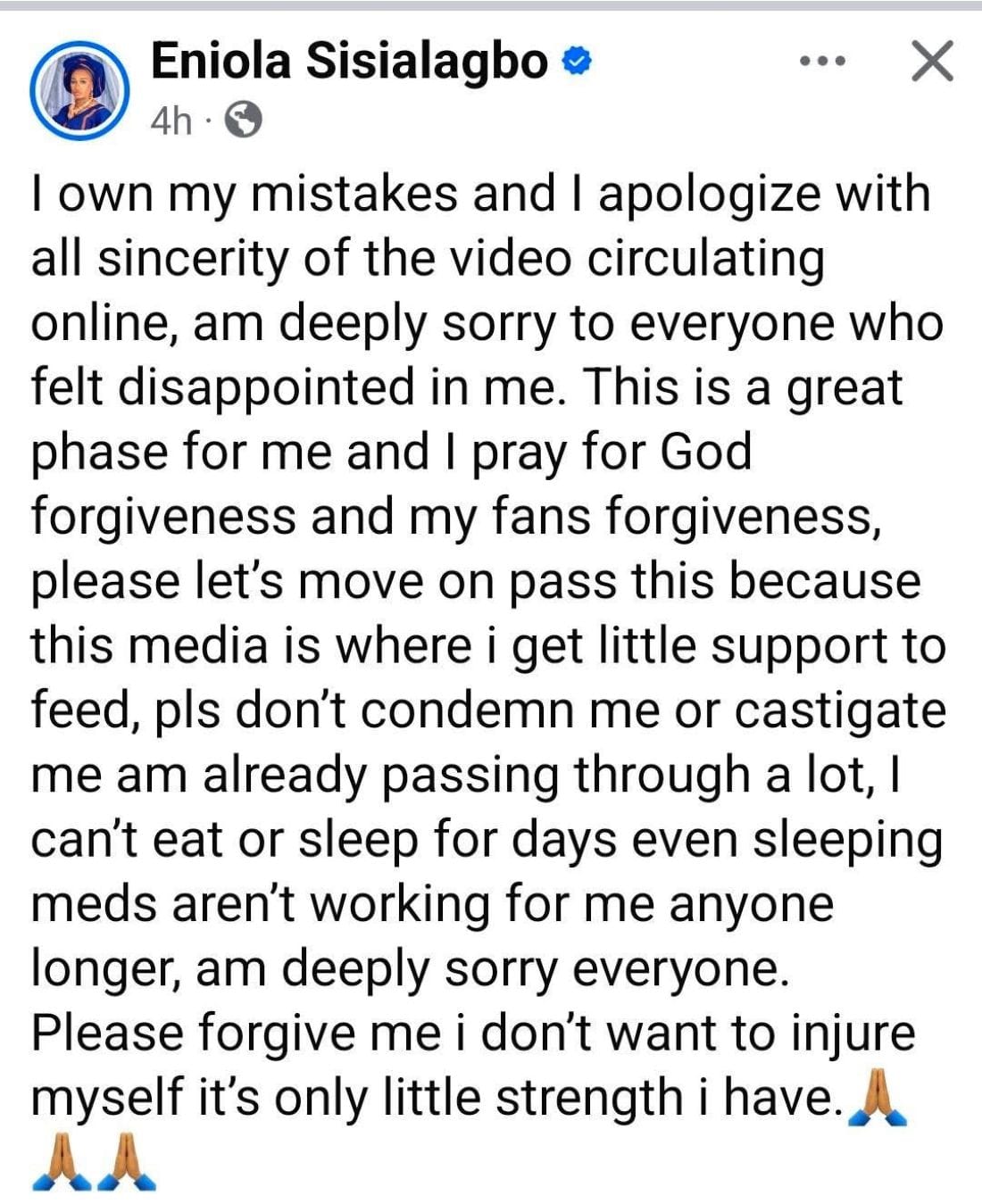982x1204 pixels.
Task: Click the X to dismiss the post
Action: click(x=931, y=59)
